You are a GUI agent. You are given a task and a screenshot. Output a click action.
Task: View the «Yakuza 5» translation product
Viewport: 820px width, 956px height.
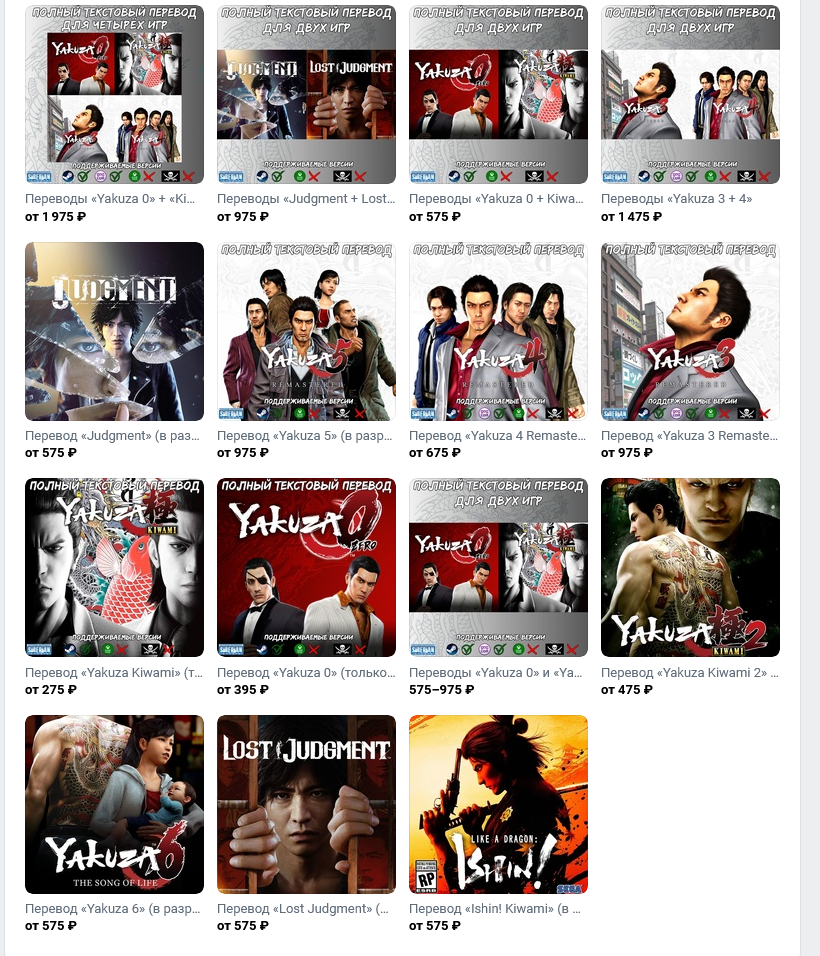(x=306, y=331)
